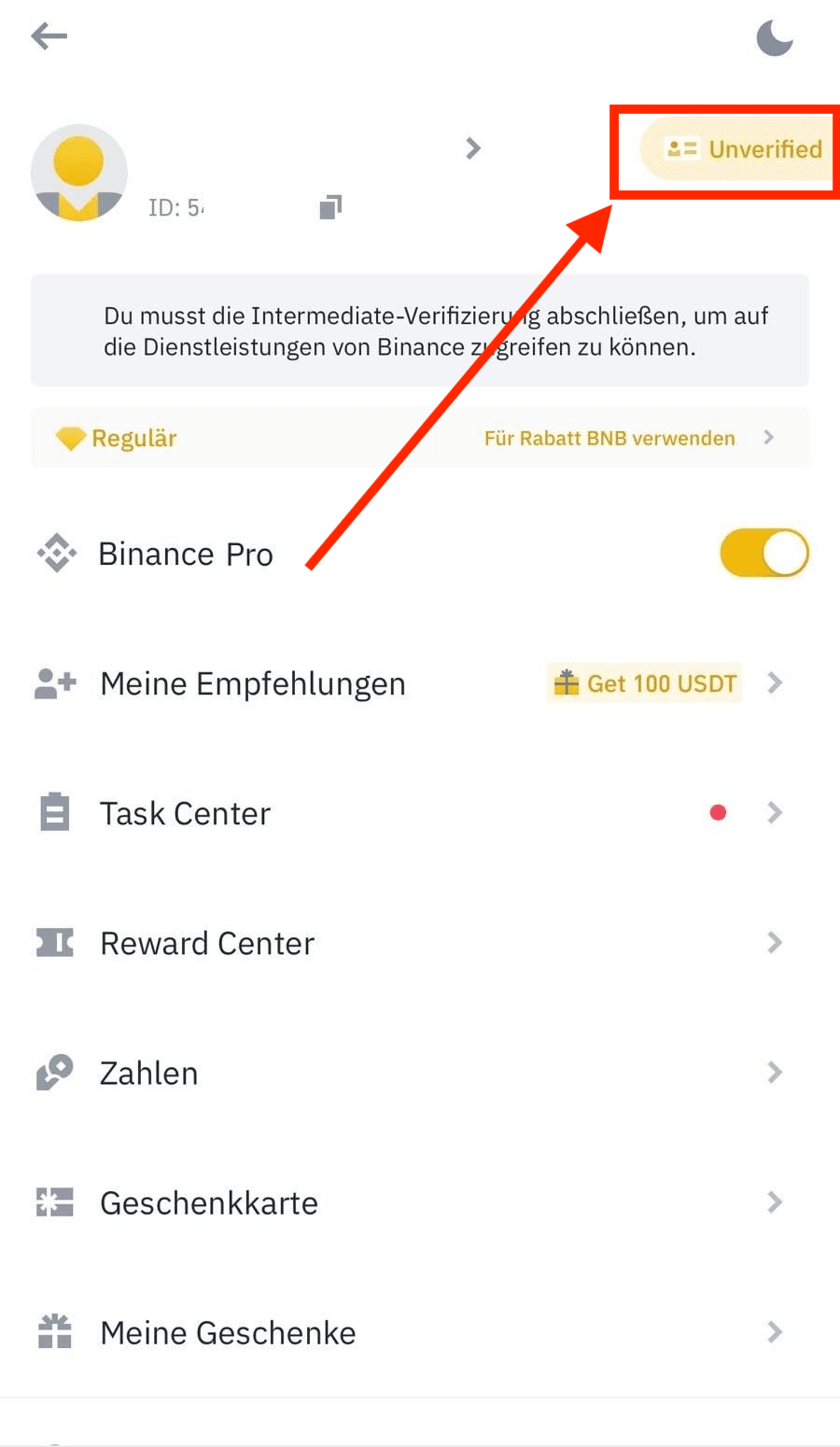Open the Regulär BNB discount row
Screen dimensions: 840x1447
420,438
